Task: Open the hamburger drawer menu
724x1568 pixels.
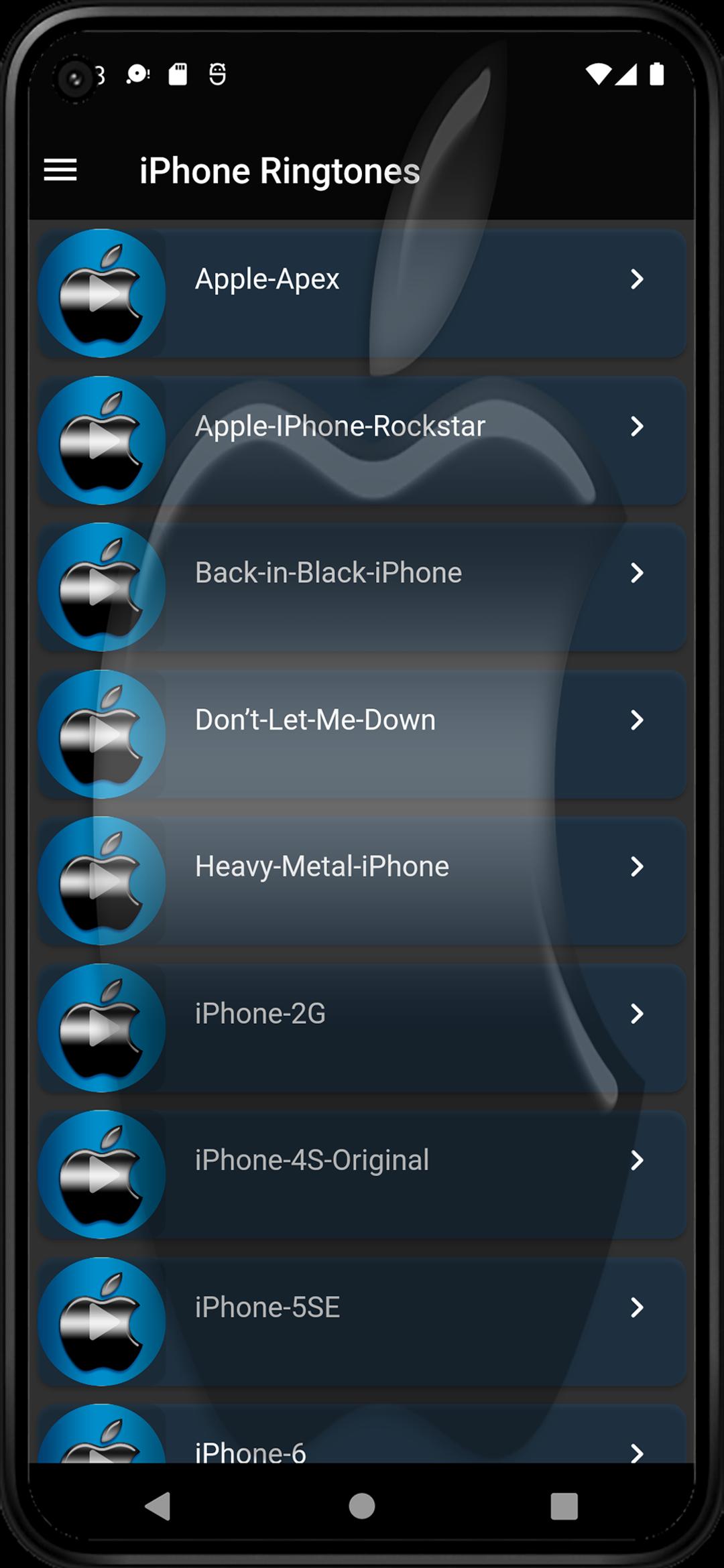Action: (60, 170)
